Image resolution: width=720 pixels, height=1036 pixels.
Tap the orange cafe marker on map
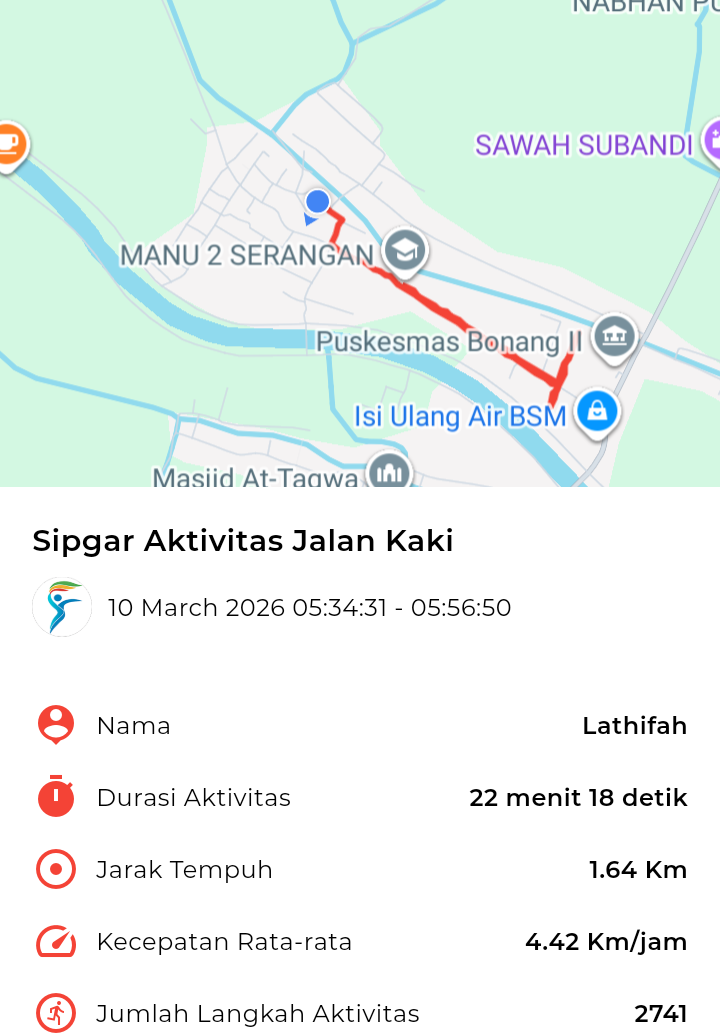8,142
